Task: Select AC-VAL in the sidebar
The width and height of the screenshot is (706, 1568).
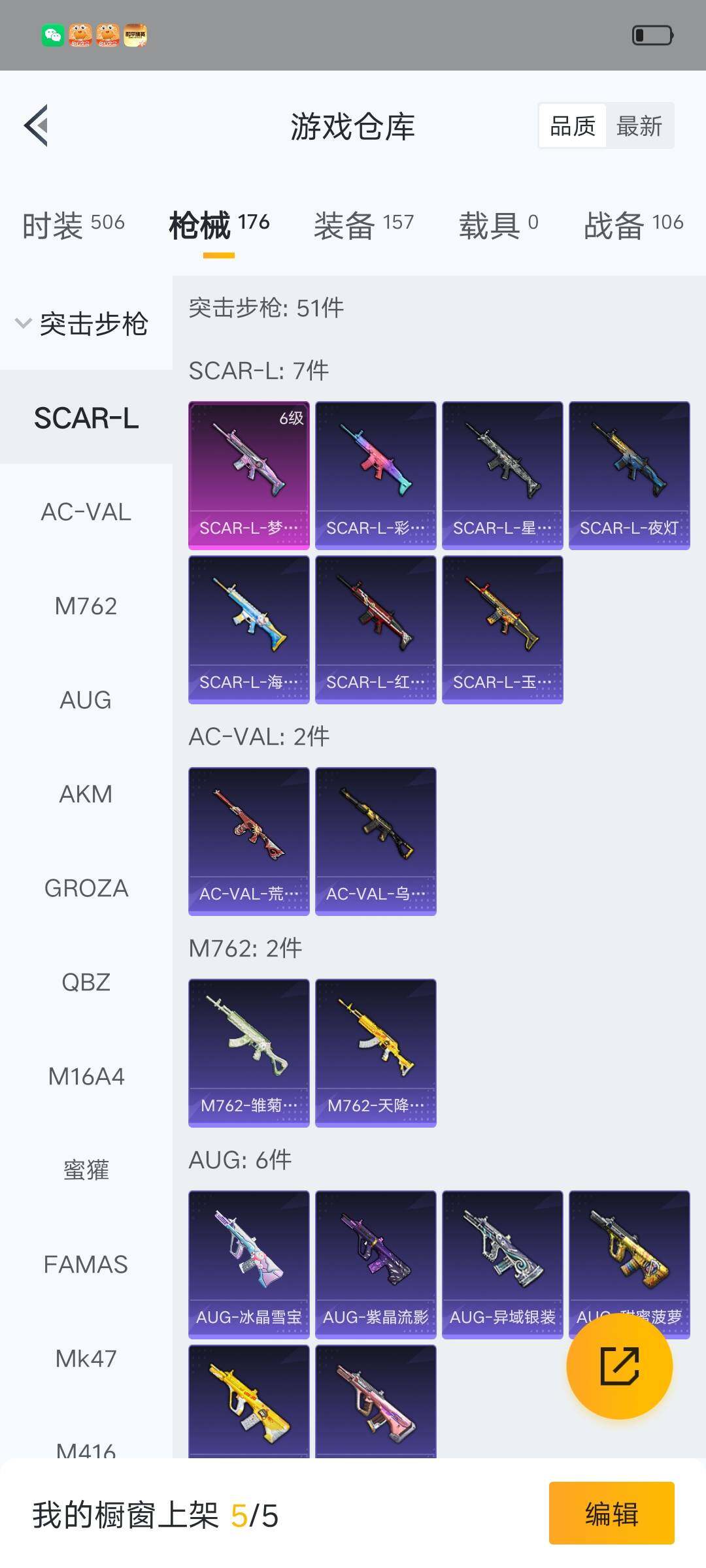Action: click(86, 512)
